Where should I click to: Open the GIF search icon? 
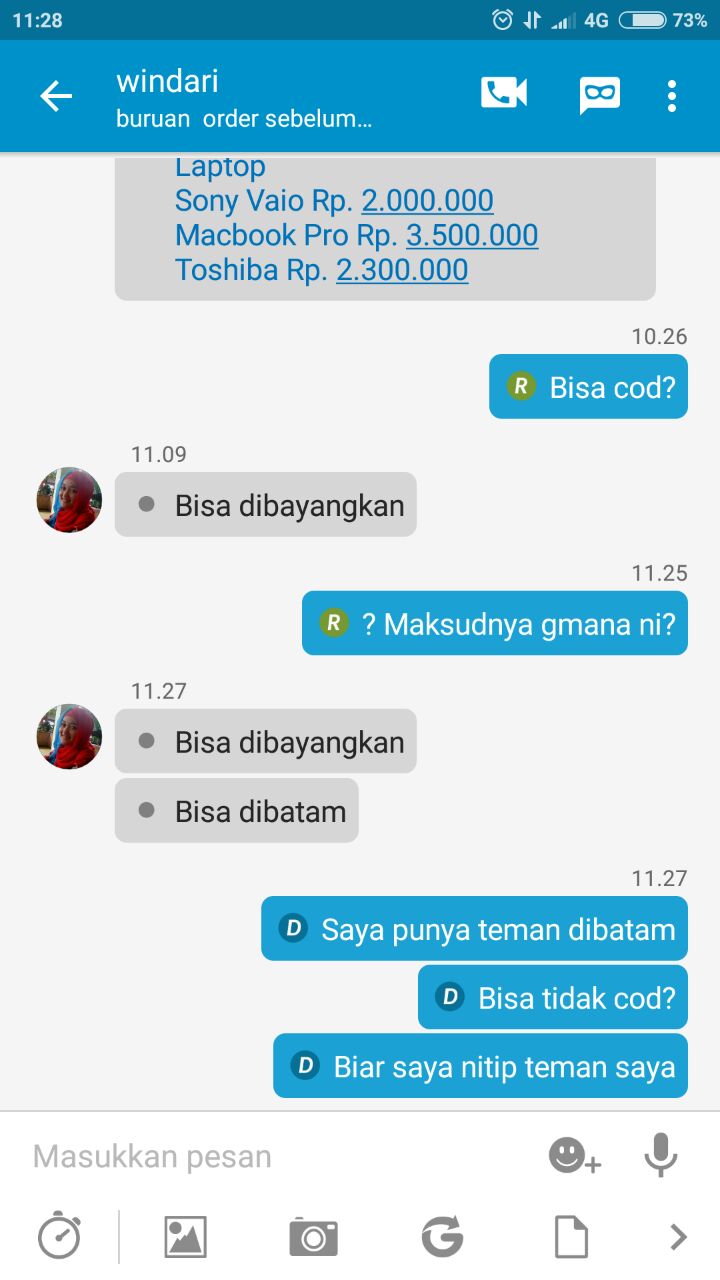click(x=442, y=1237)
